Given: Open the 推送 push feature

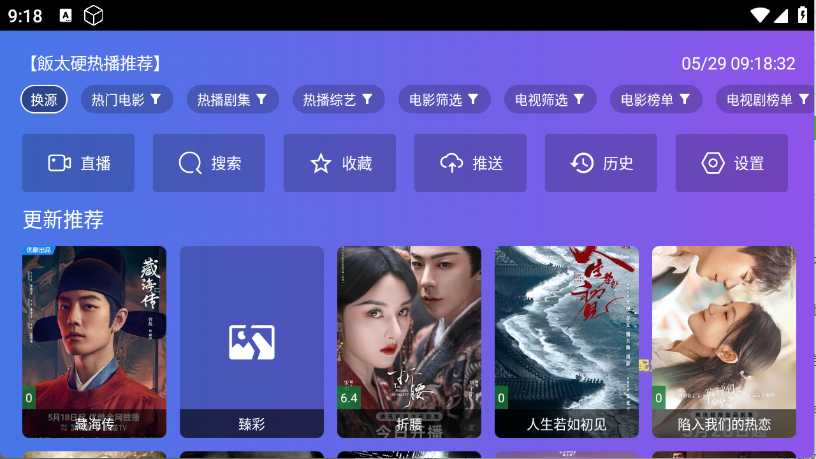Looking at the screenshot, I should 470,163.
